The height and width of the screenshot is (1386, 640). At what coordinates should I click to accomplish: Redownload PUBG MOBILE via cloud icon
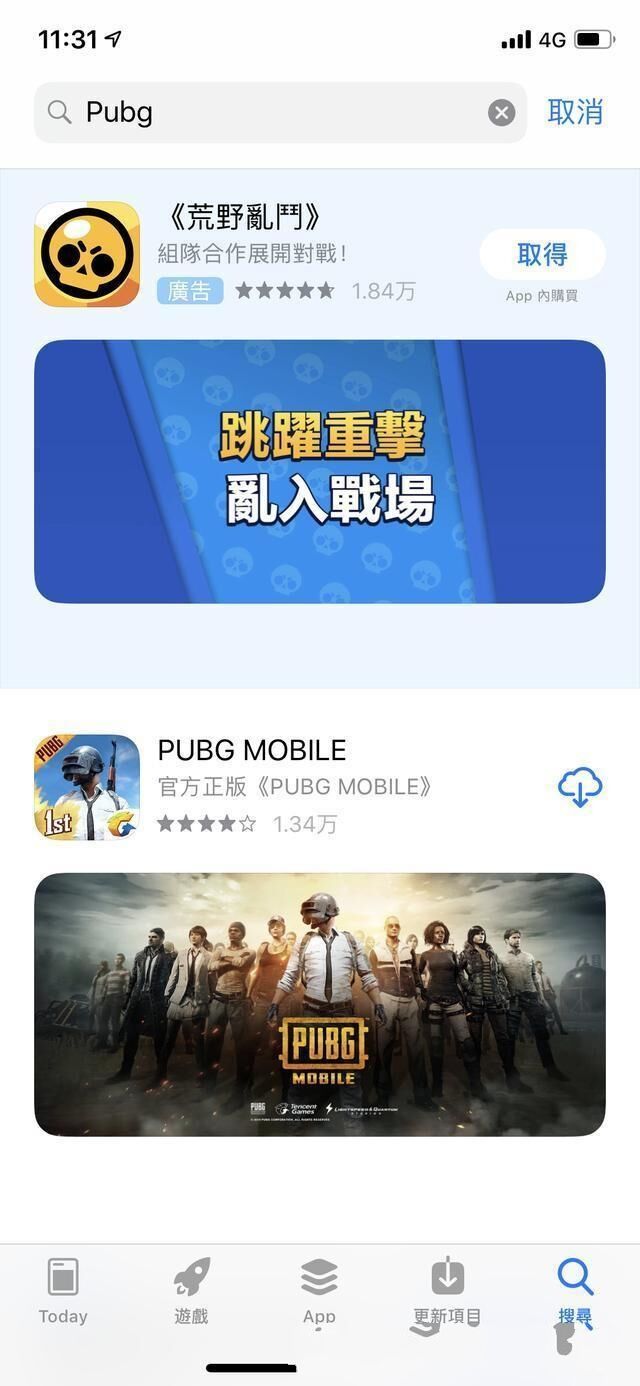(579, 788)
